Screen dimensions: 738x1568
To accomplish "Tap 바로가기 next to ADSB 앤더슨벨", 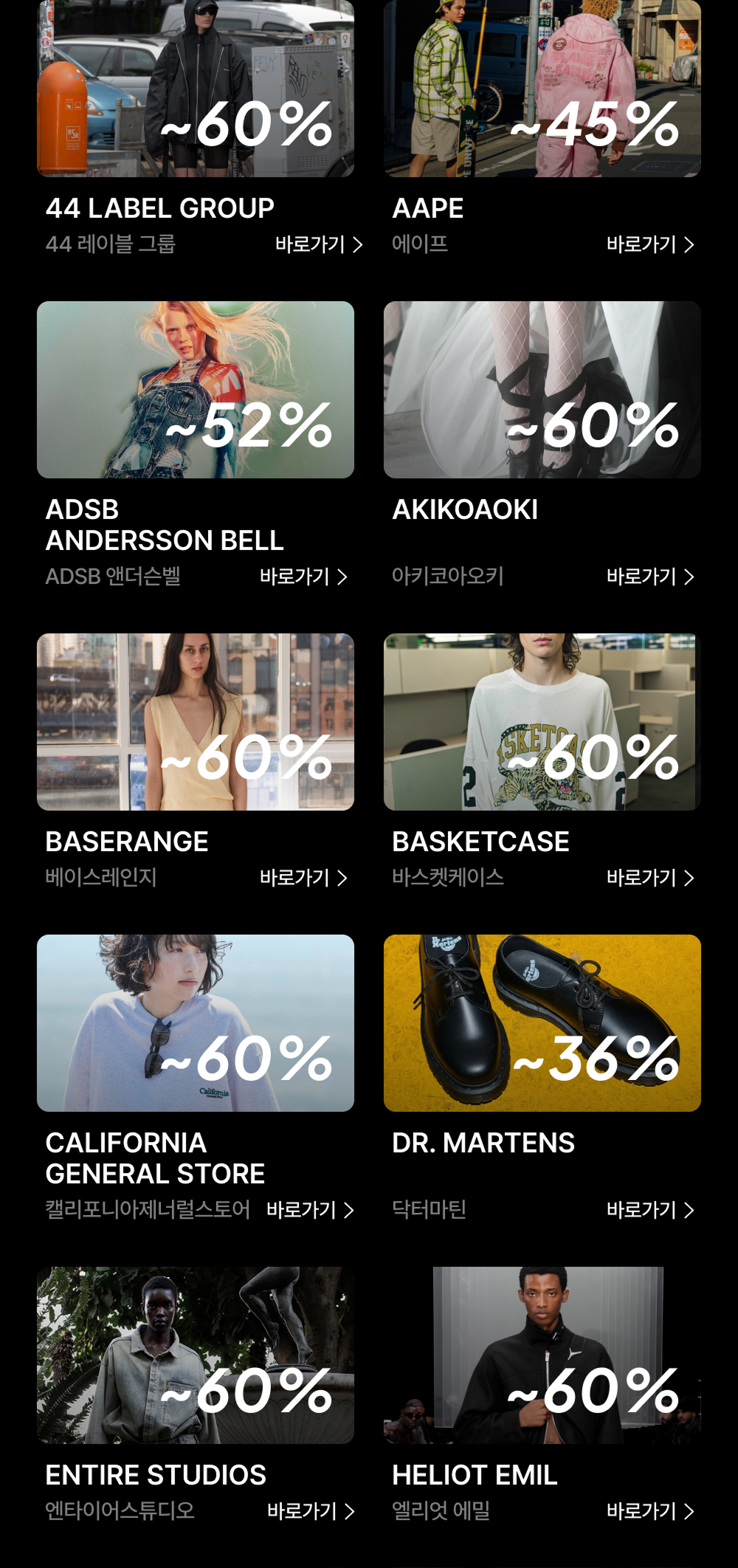I will click(x=303, y=577).
